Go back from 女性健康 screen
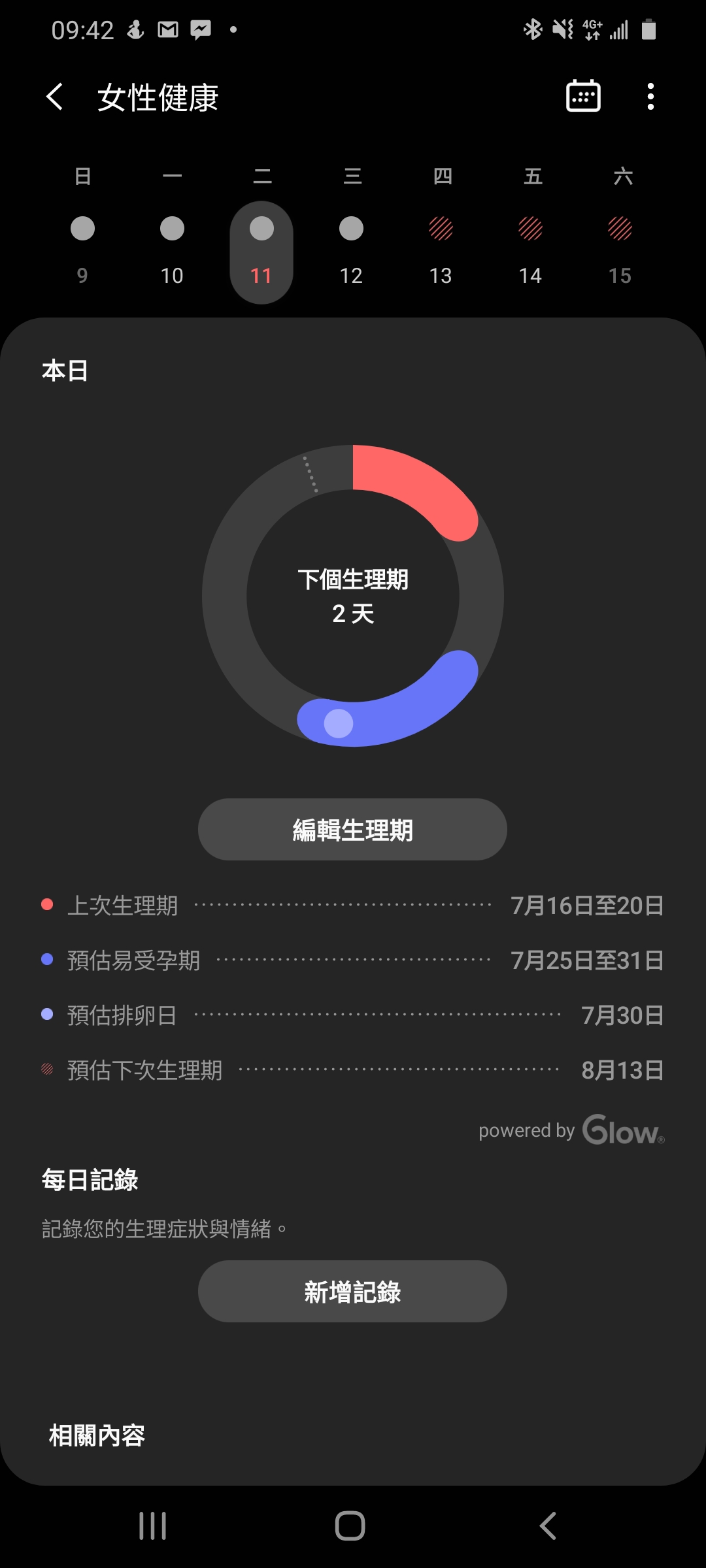 coord(55,97)
